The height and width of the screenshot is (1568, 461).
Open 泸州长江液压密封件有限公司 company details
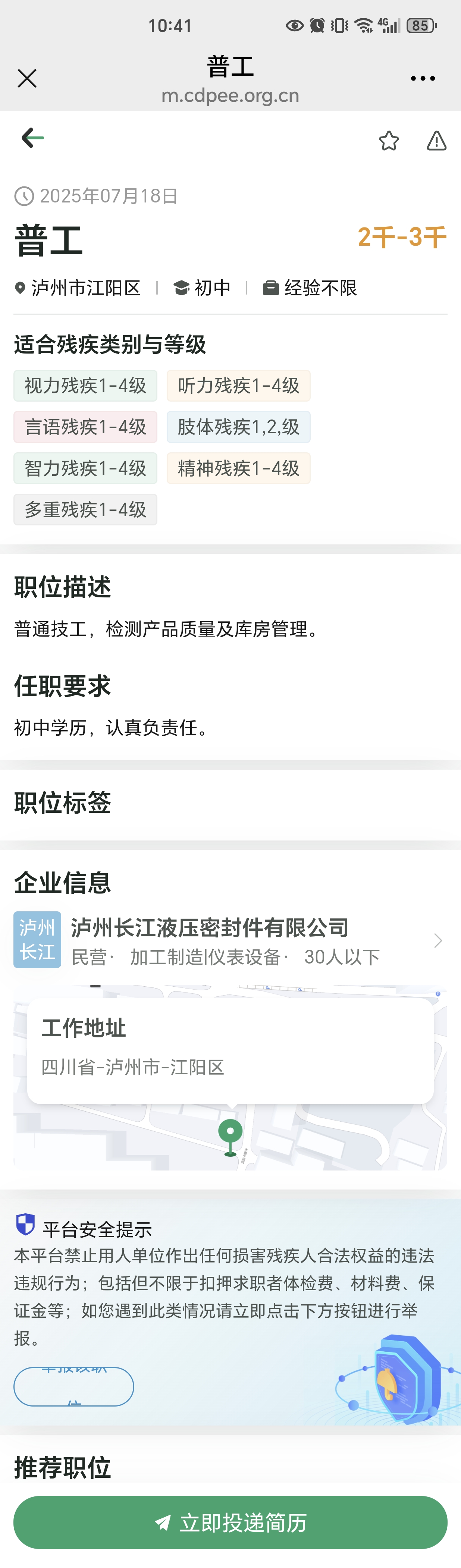tap(230, 940)
